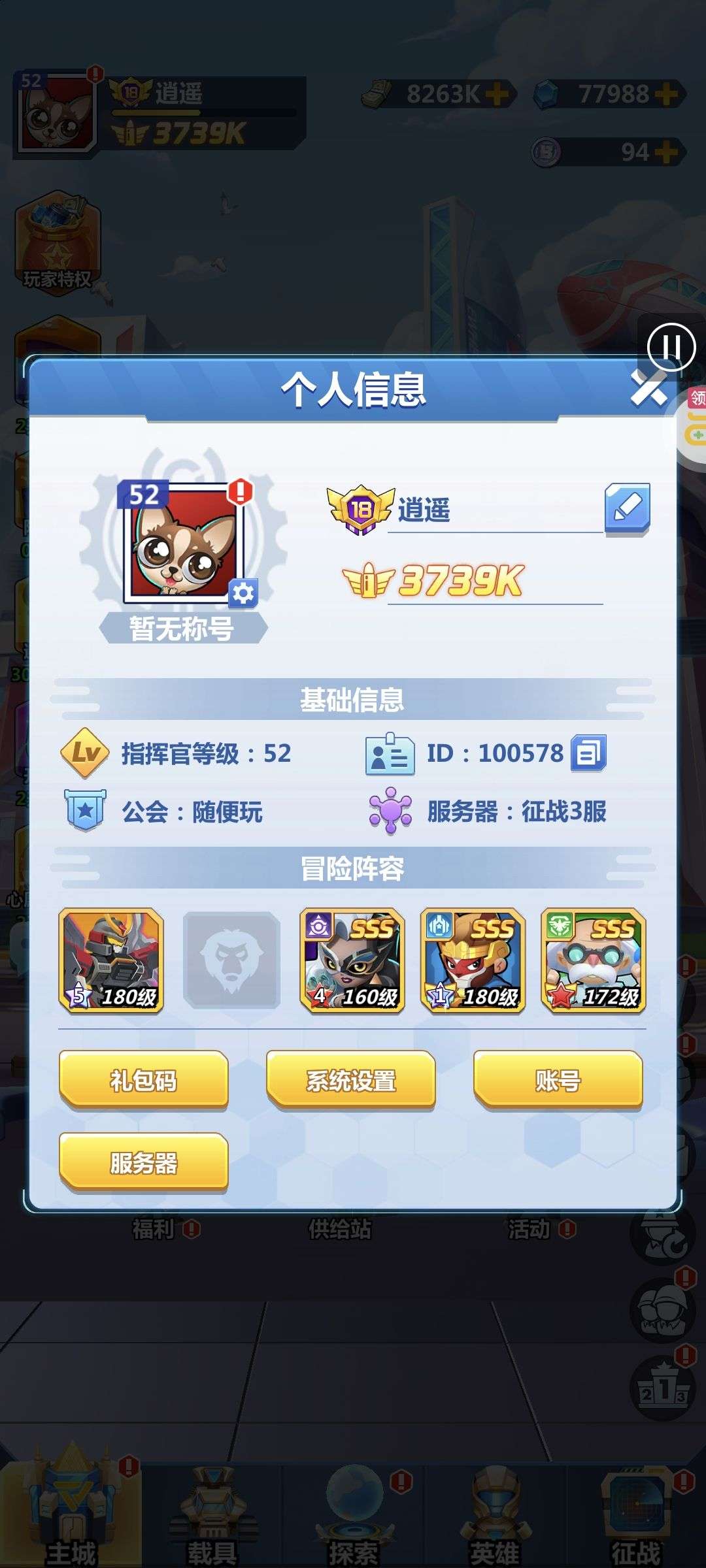View the 180级 SSS monkey hero
This screenshot has width=706, height=1568.
click(473, 960)
